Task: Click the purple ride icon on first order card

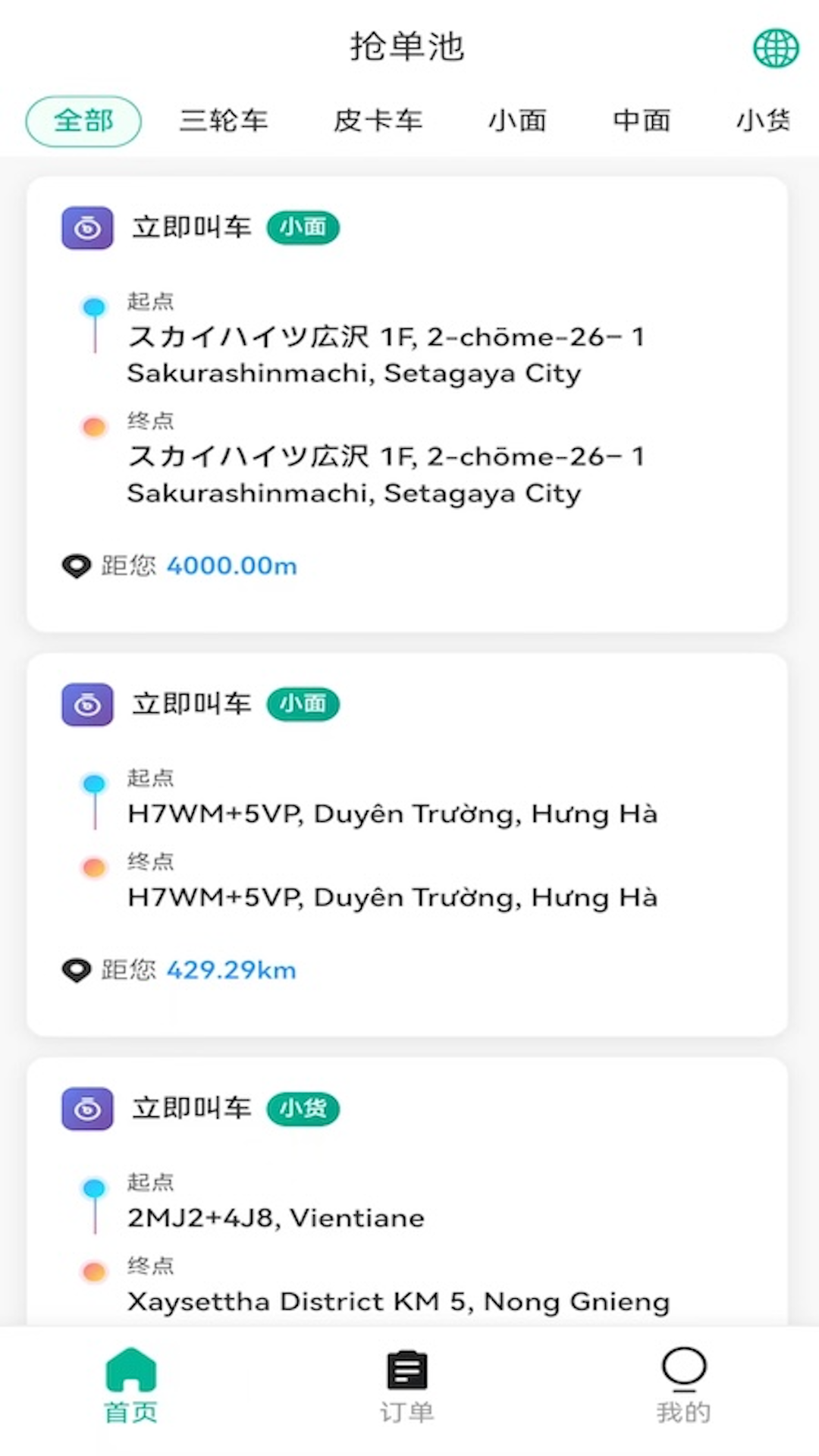Action: tap(87, 227)
